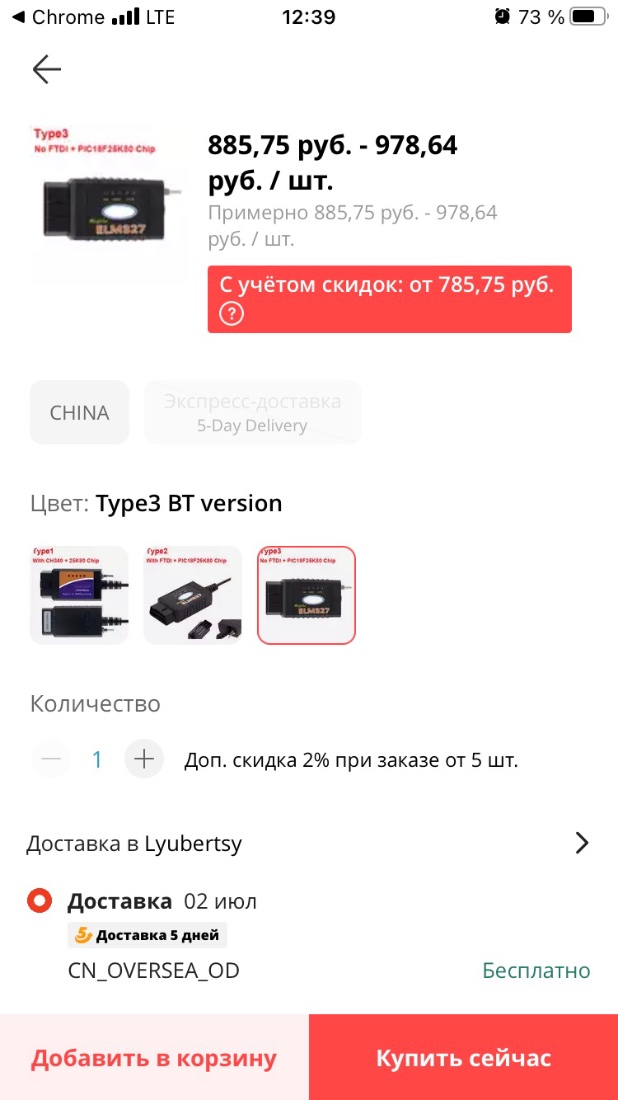Select the CHINA shipping origin chip
Screen dimensions: 618x1100
(79, 412)
